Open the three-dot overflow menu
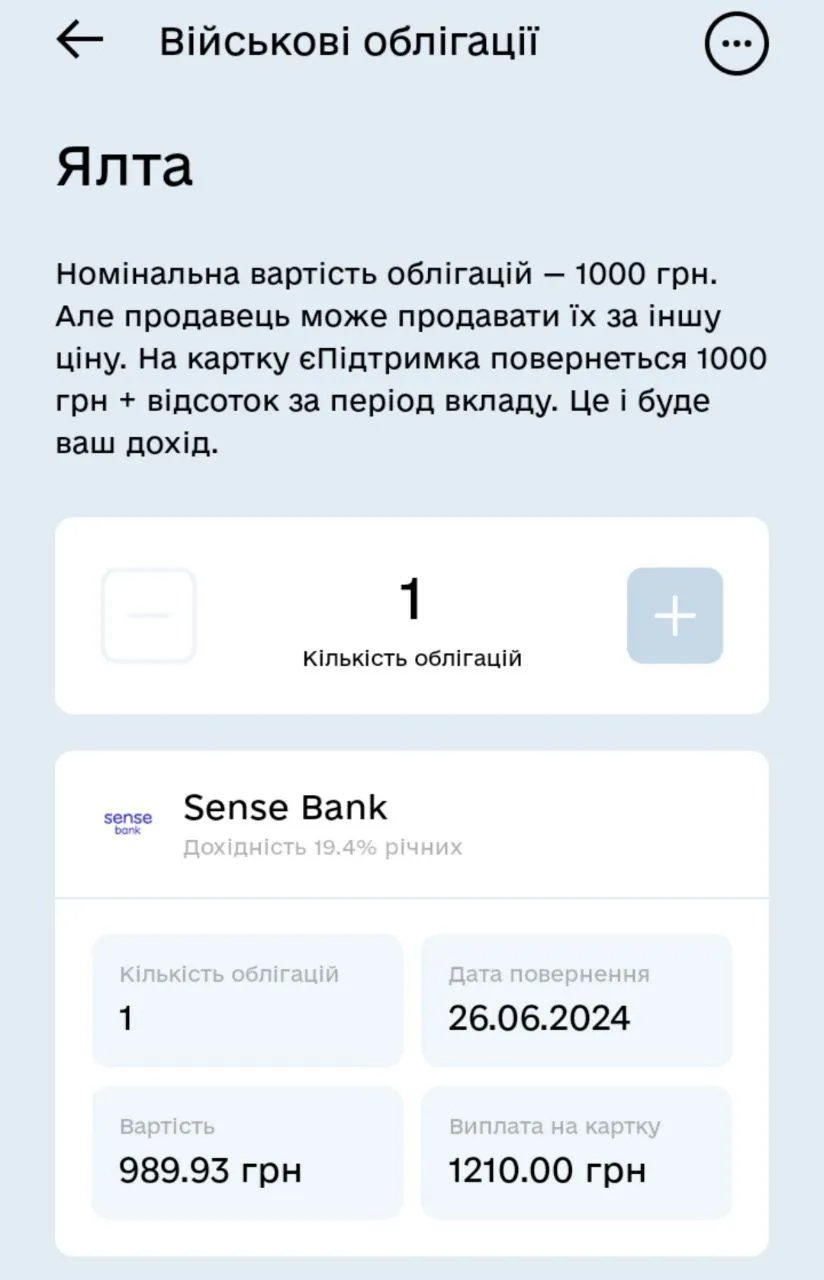824x1280 pixels. click(x=737, y=43)
